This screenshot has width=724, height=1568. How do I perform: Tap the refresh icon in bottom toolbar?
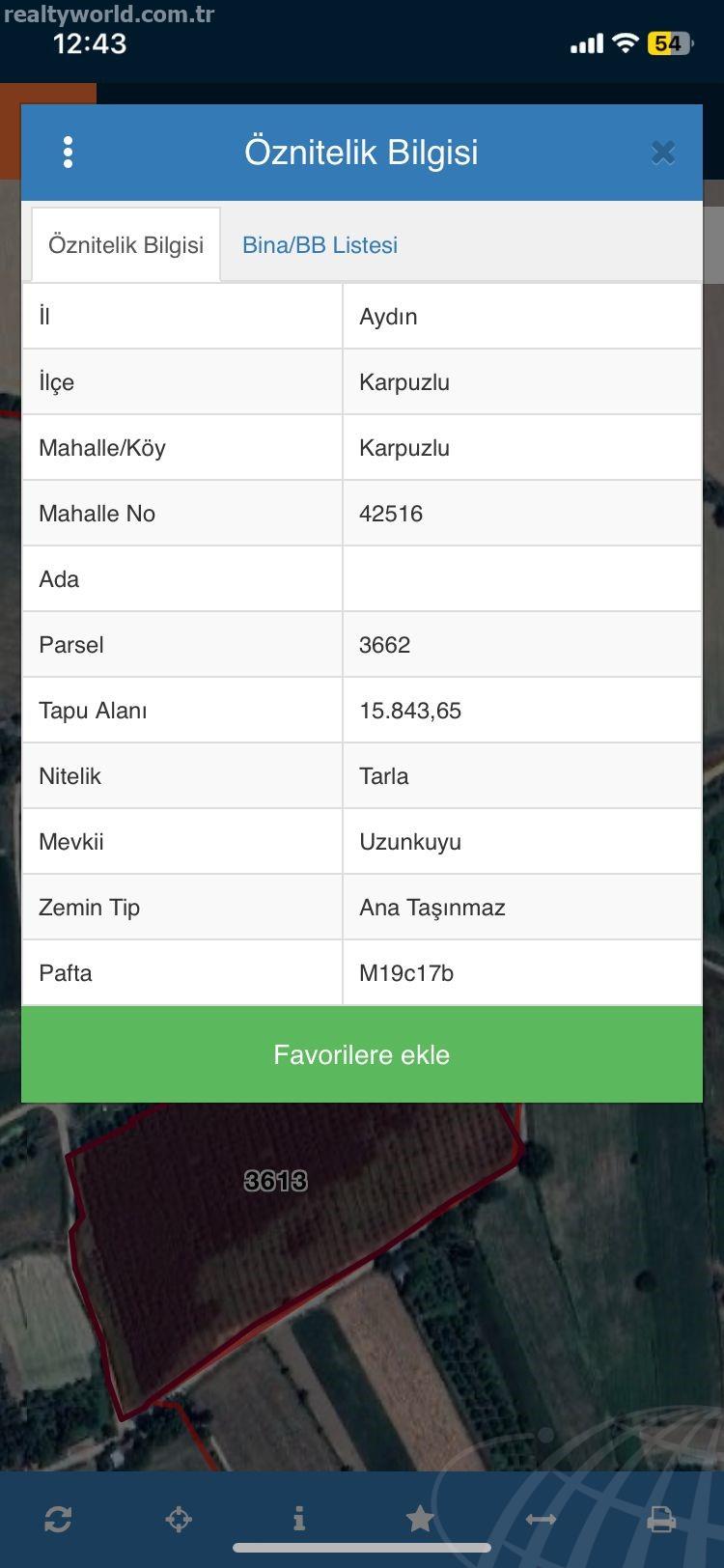click(x=58, y=1520)
